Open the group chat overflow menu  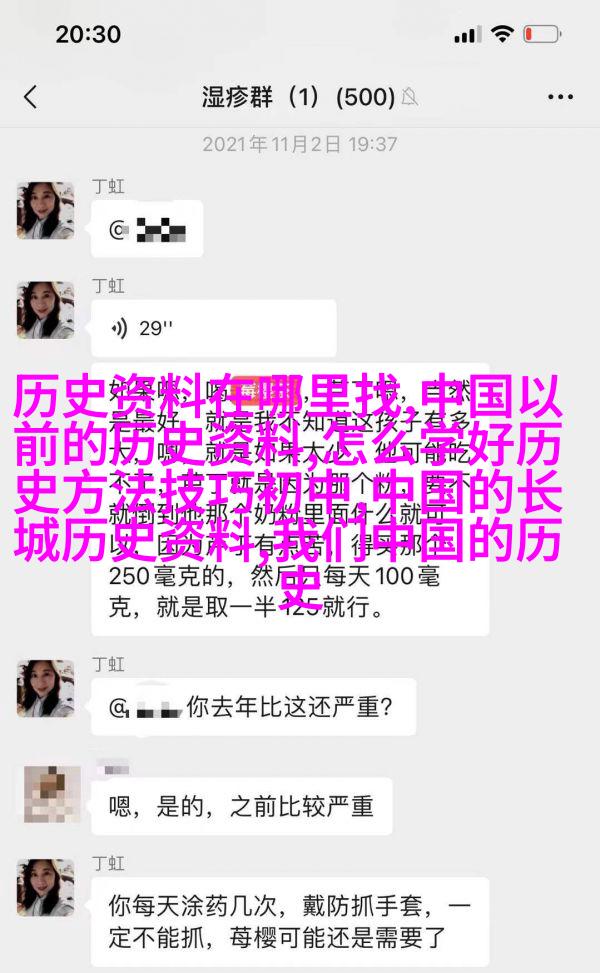point(560,97)
